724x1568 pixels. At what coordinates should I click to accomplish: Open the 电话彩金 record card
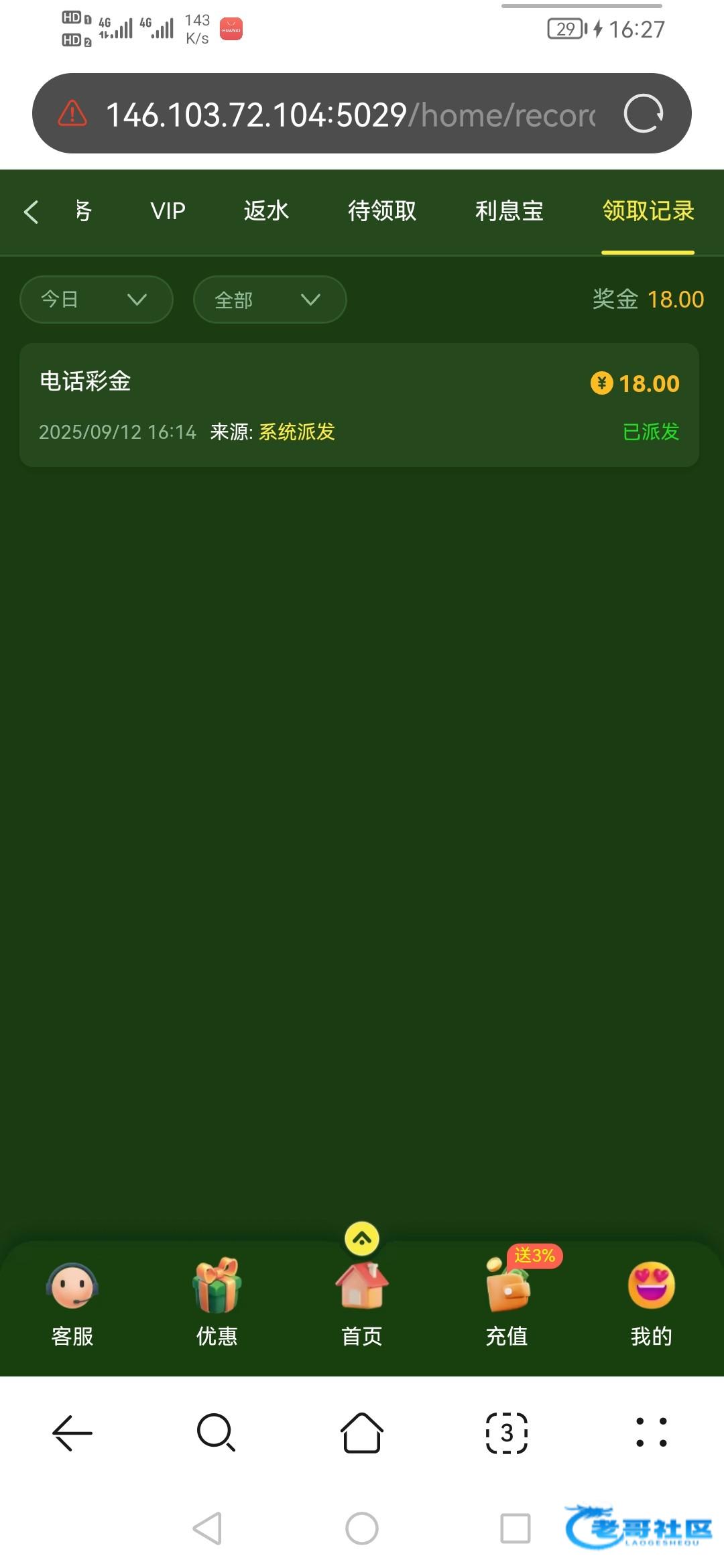point(359,405)
